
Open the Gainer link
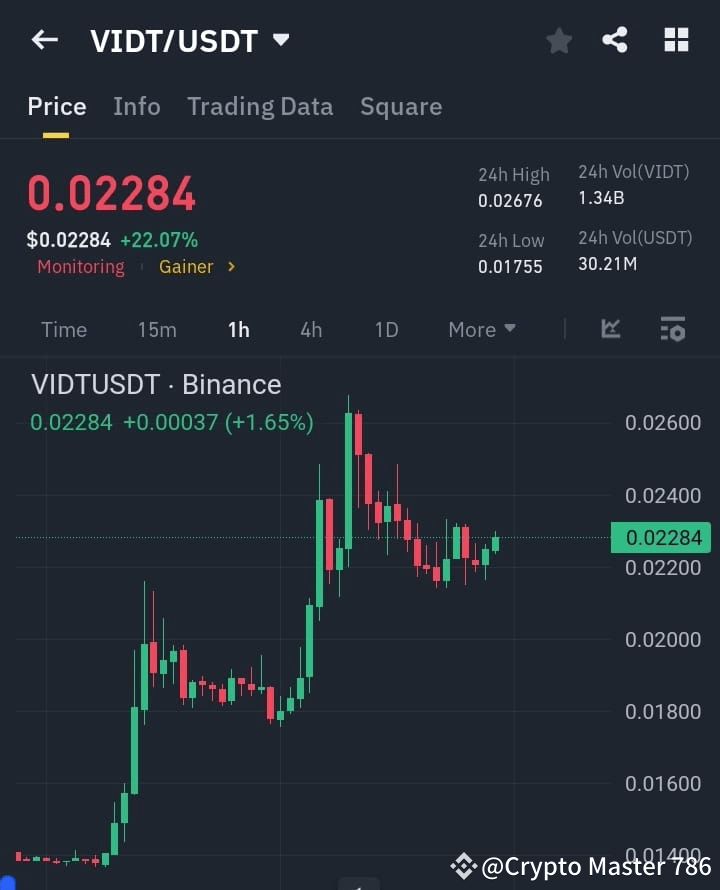(186, 266)
